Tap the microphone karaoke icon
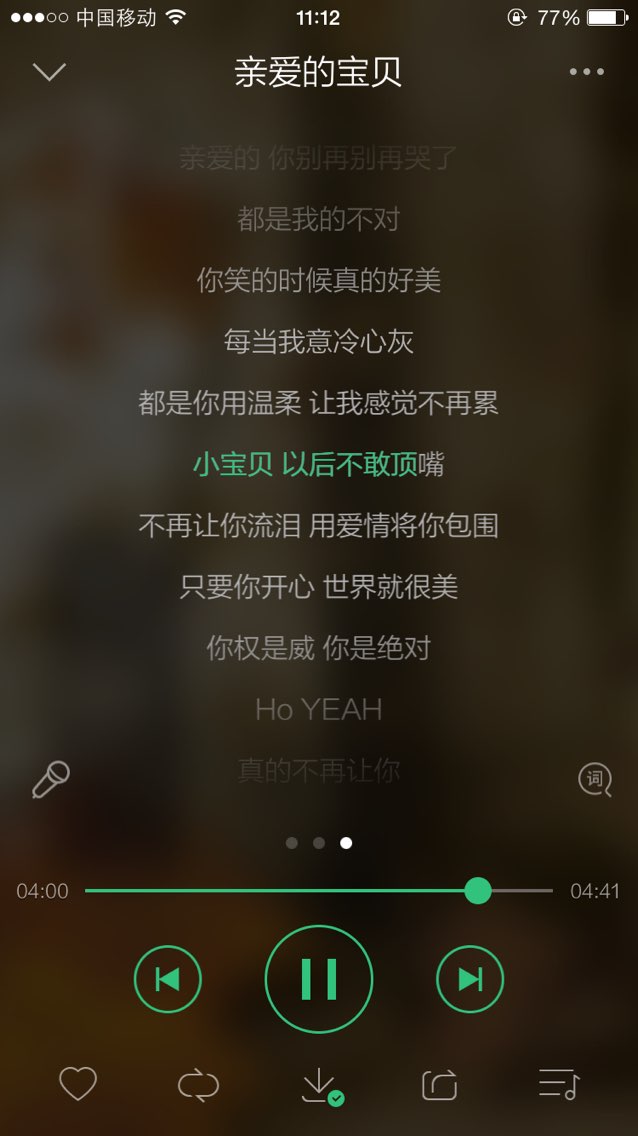638x1136 pixels. (51, 780)
